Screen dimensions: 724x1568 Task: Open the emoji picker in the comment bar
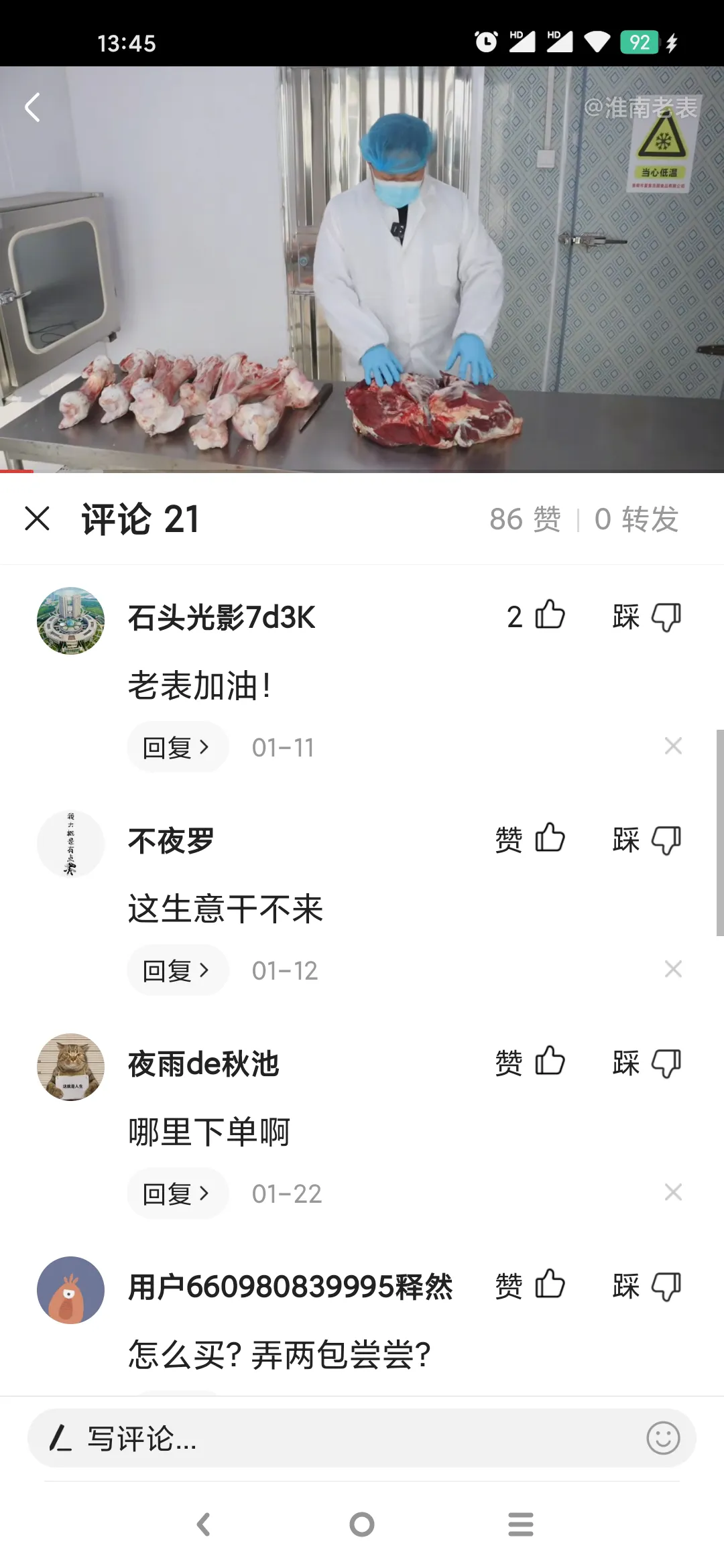(664, 1437)
